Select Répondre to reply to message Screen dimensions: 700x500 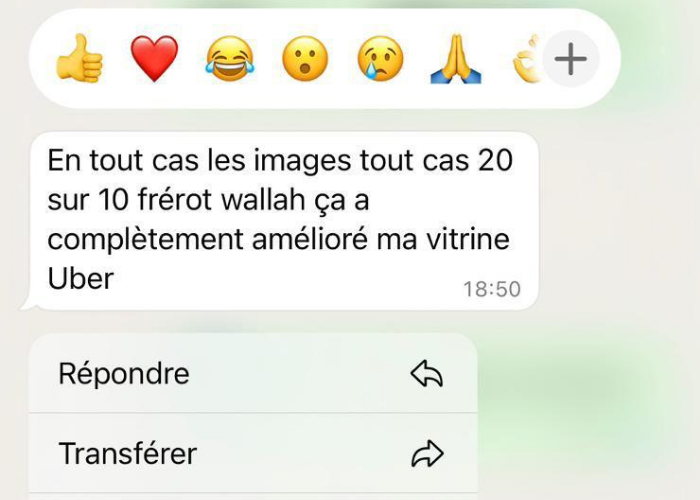(252, 374)
